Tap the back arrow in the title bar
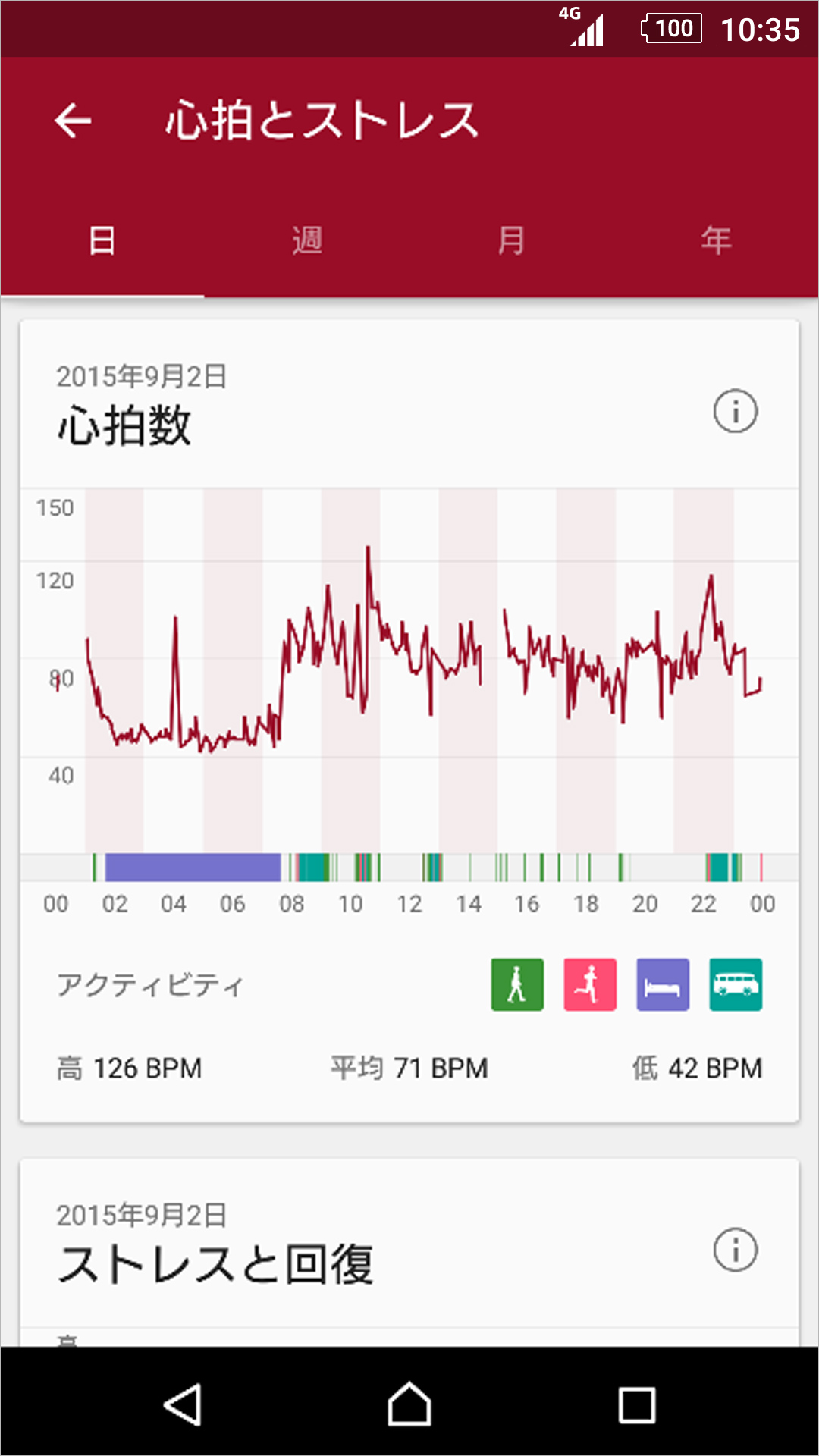Viewport: 819px width, 1456px height. tap(72, 120)
